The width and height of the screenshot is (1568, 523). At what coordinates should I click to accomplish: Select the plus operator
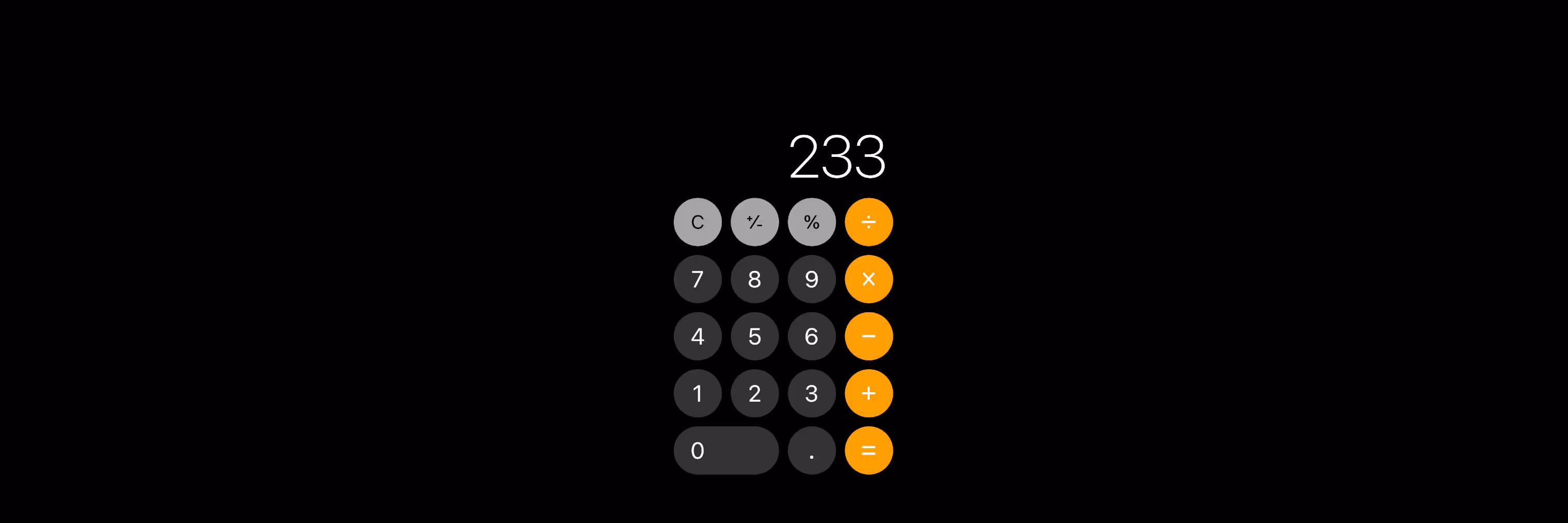point(869,393)
